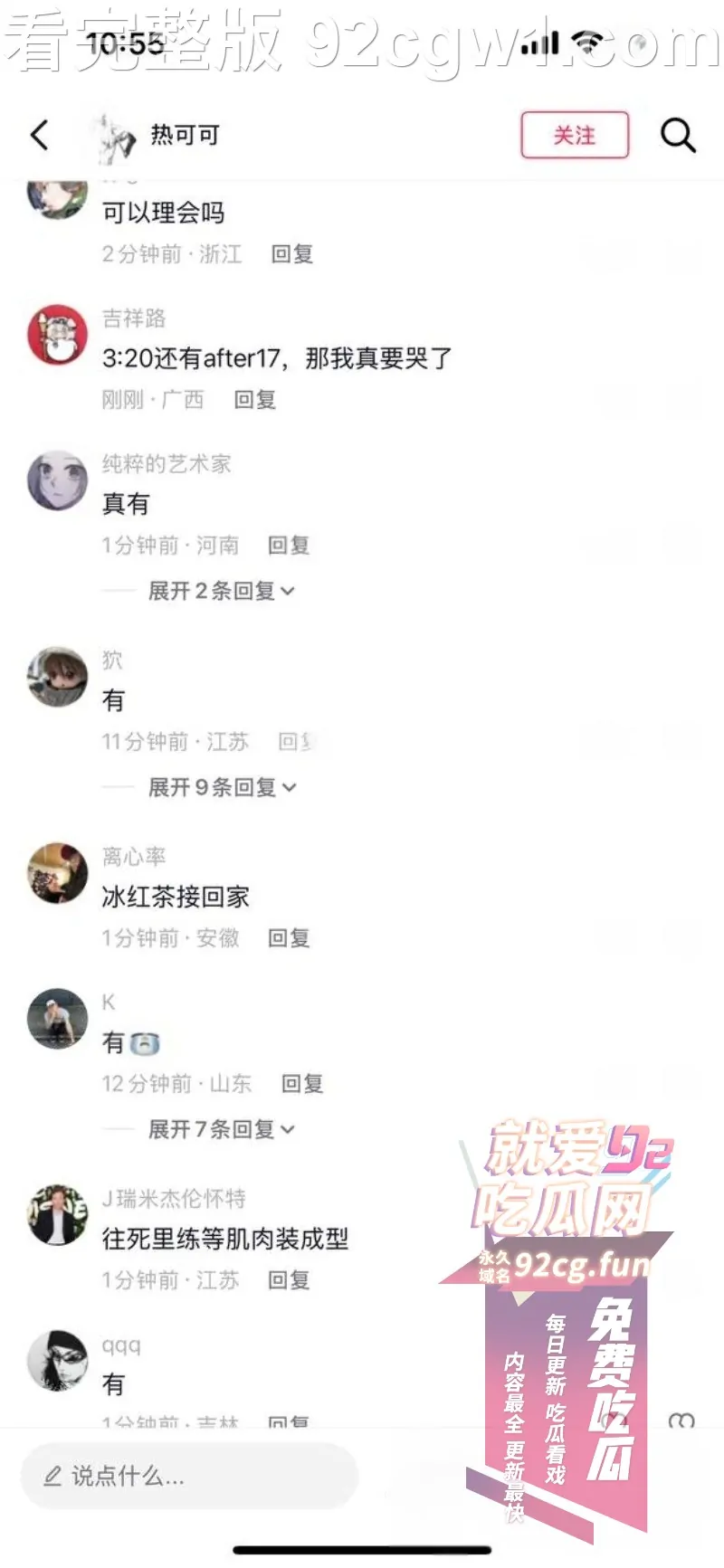Screen dimensions: 724x1568
Task: Reply to 离心率's comment
Action: (x=289, y=938)
